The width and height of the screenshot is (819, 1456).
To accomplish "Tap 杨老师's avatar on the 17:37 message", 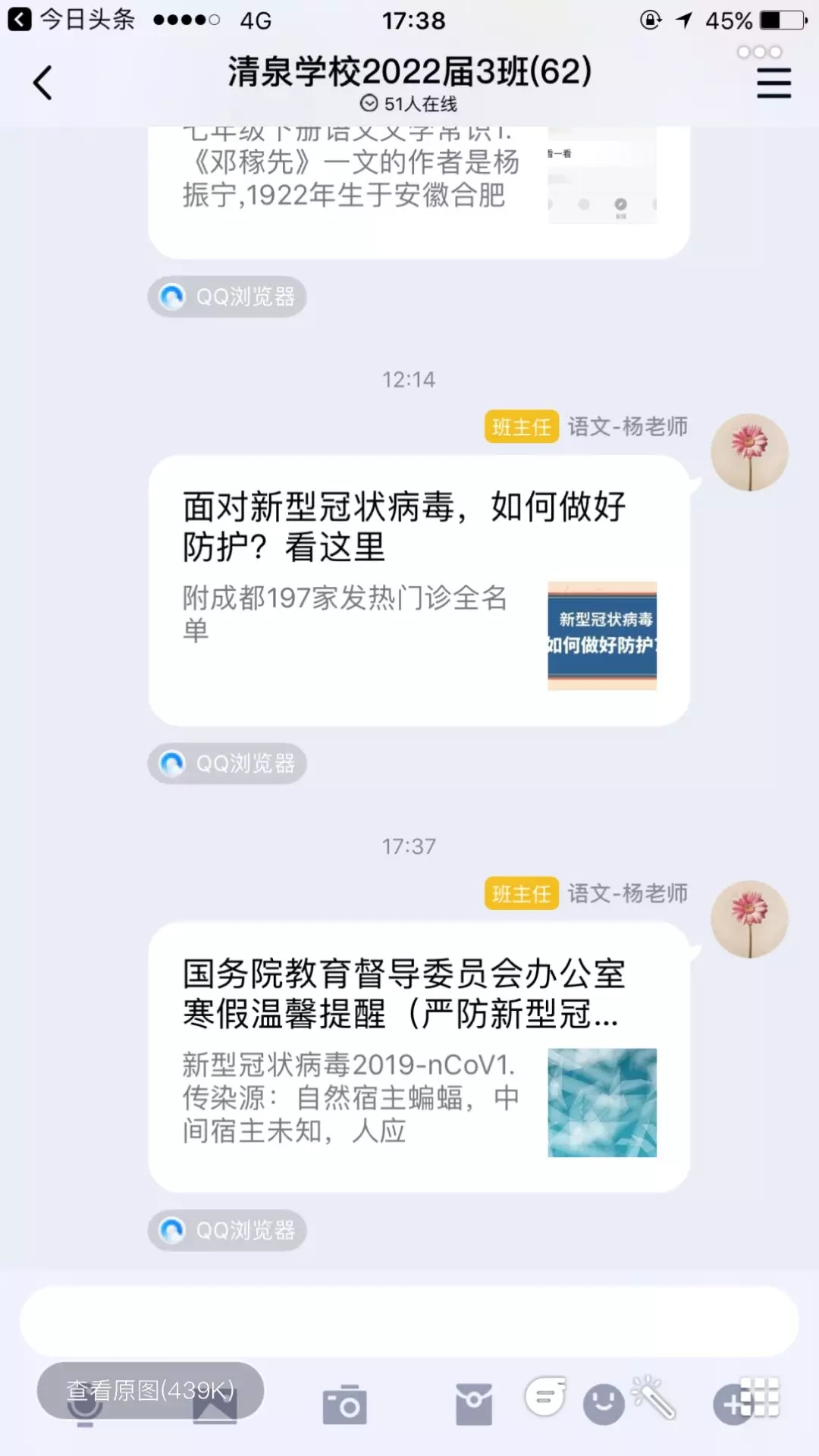I will [749, 918].
